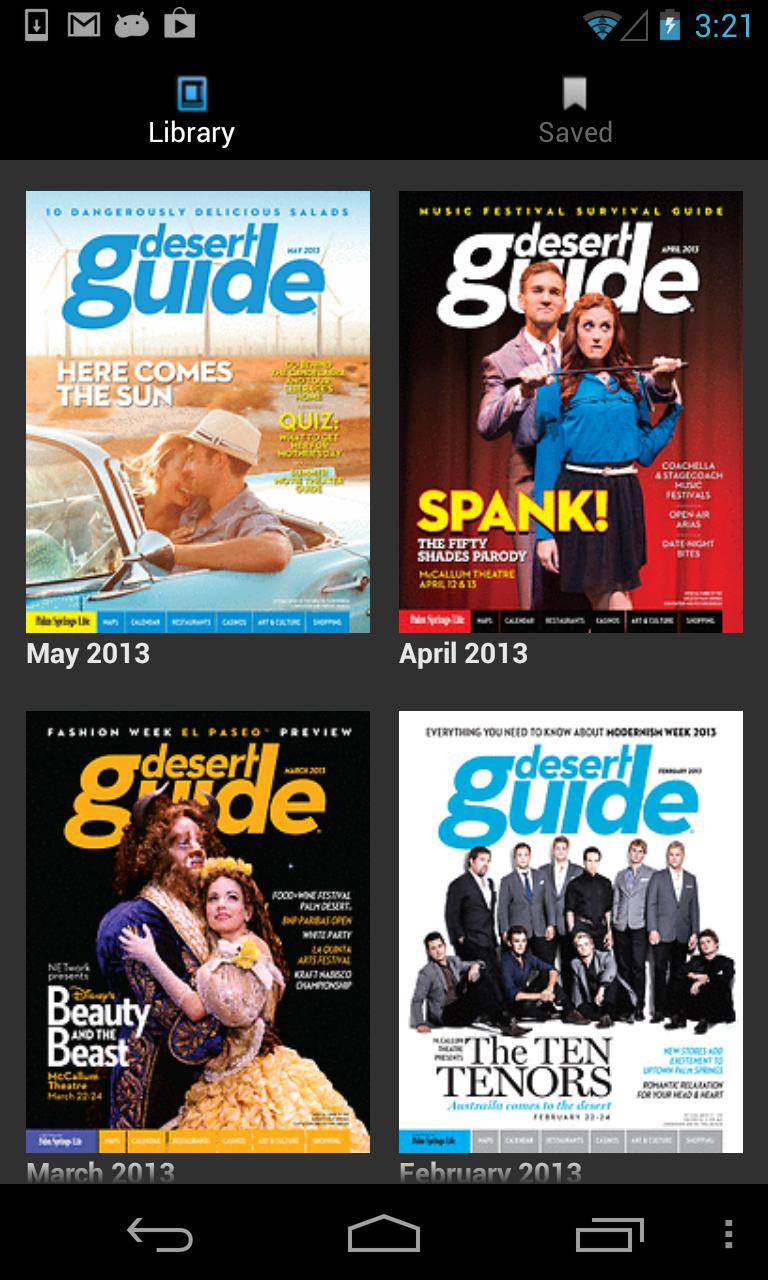Image resolution: width=768 pixels, height=1280 pixels.
Task: View the February 2013 Desert Guide issue
Action: click(571, 932)
